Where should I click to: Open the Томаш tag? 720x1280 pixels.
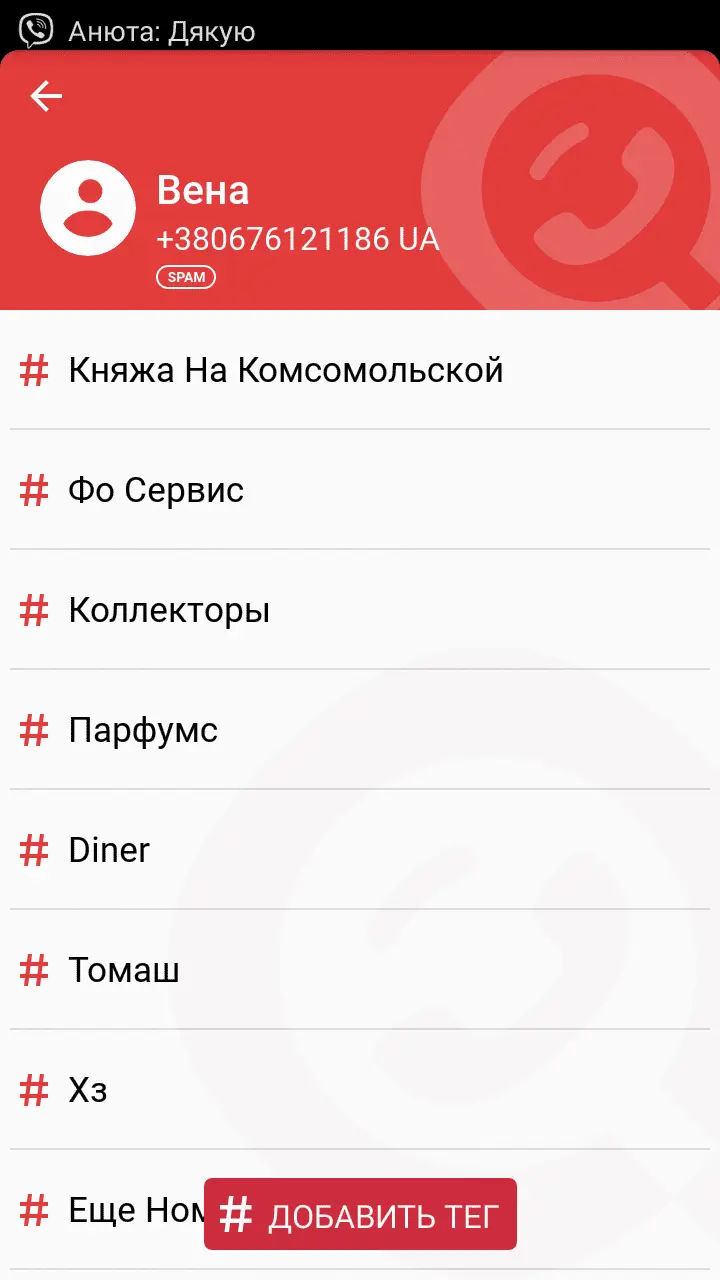[124, 971]
